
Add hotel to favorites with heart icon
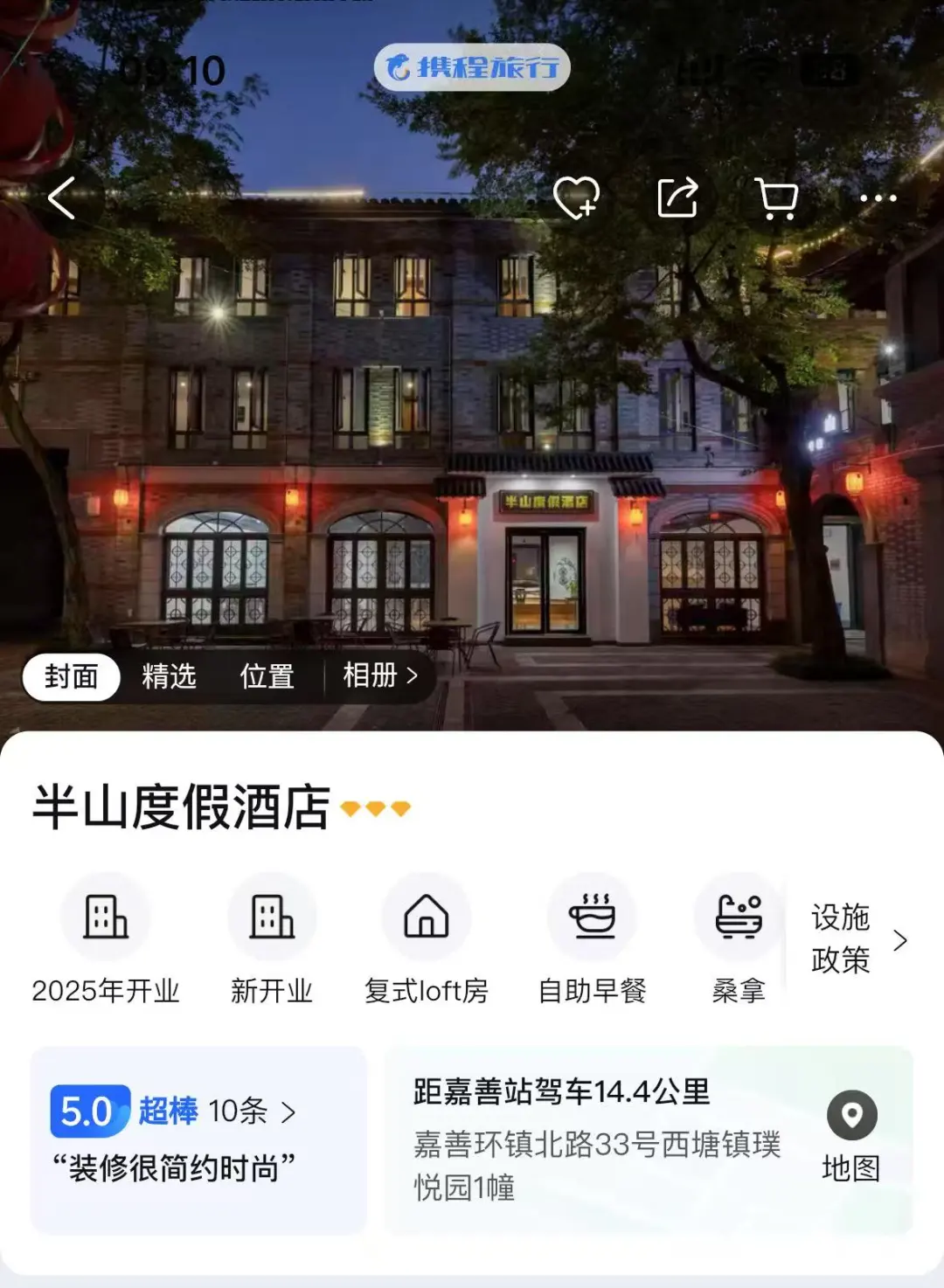click(577, 197)
